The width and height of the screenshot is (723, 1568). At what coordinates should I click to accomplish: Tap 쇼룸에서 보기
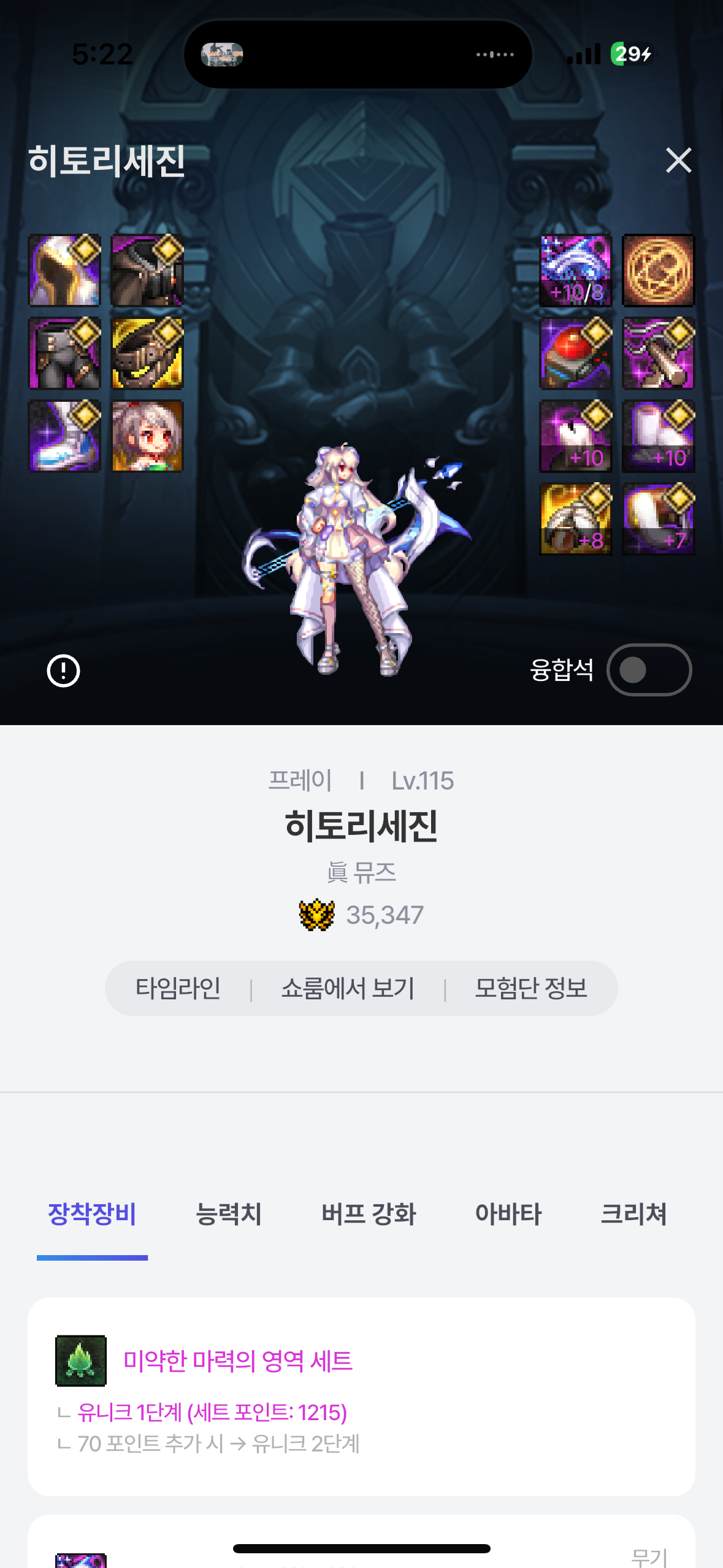tap(348, 988)
